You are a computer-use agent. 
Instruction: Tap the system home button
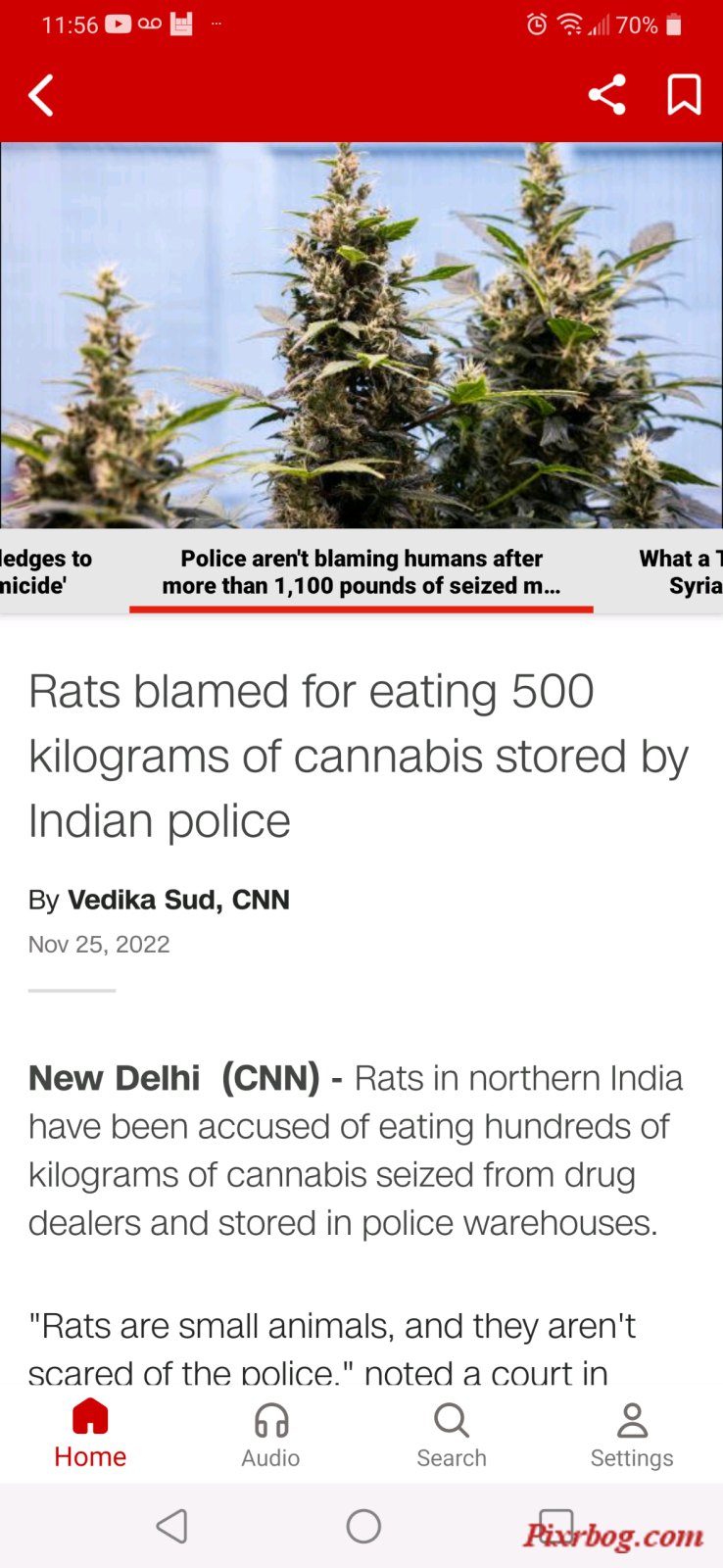point(363,1526)
